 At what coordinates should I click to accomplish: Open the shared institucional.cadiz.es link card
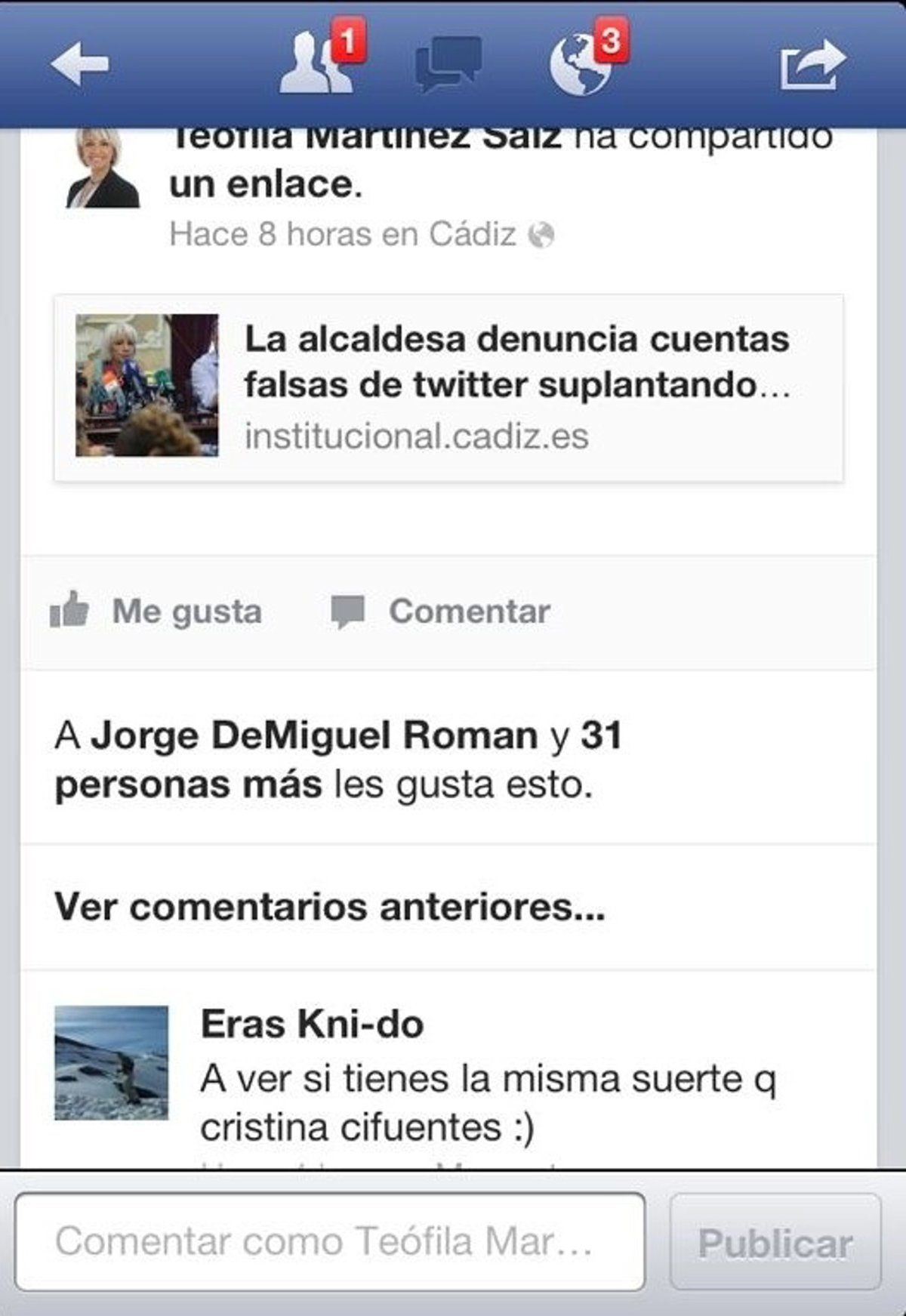point(448,388)
